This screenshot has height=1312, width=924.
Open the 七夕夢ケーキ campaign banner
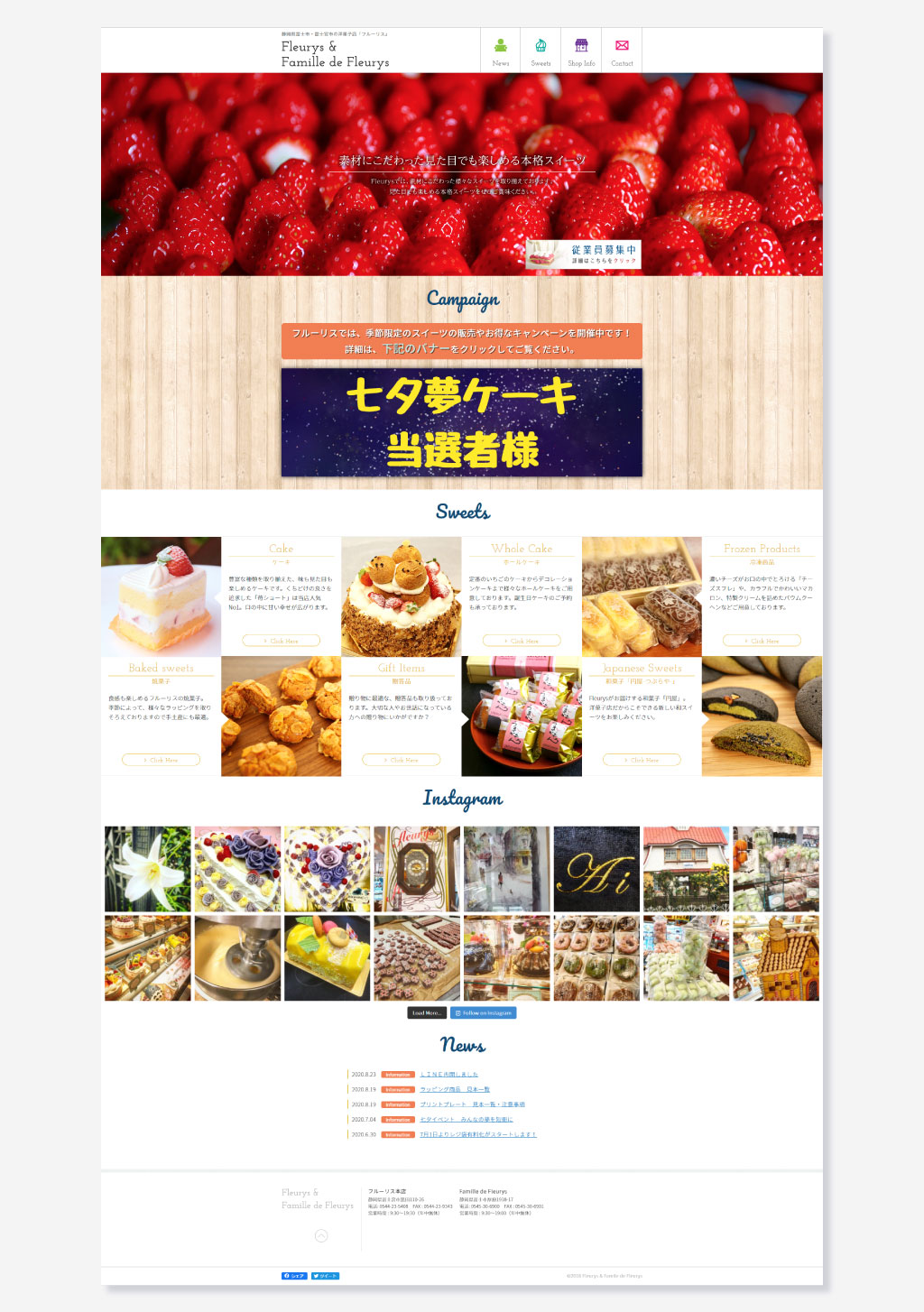[462, 421]
